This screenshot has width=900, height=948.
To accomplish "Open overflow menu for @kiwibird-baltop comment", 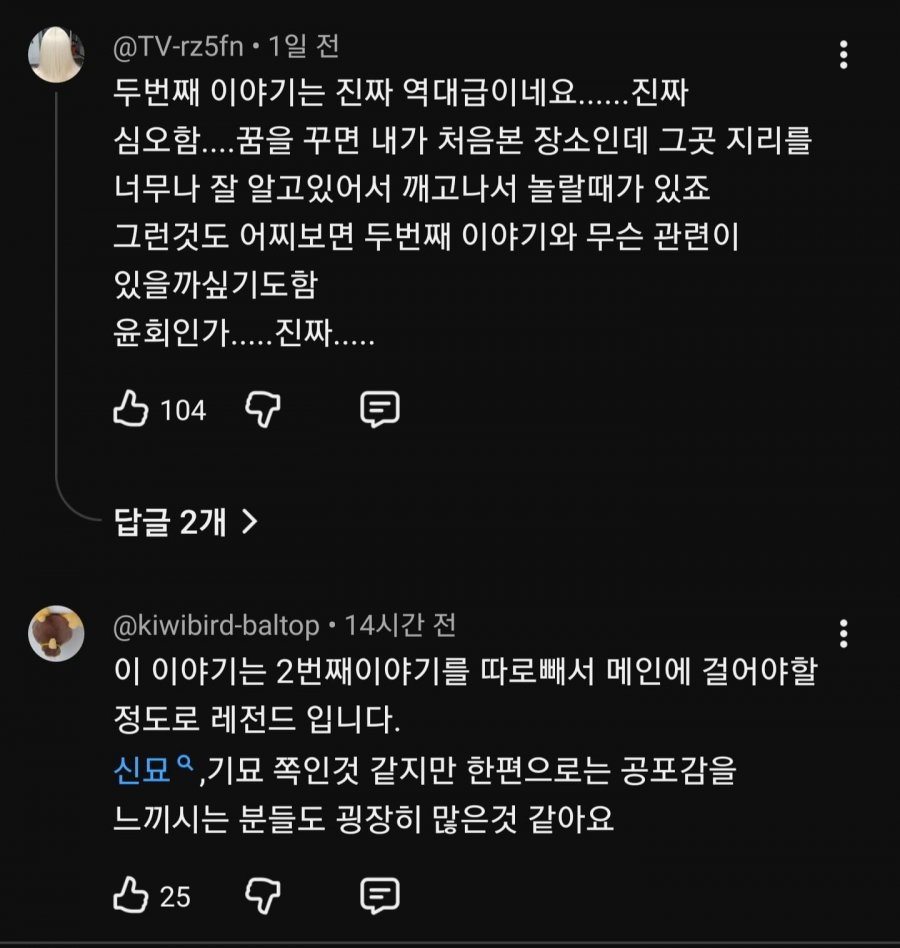I will pyautogui.click(x=845, y=633).
